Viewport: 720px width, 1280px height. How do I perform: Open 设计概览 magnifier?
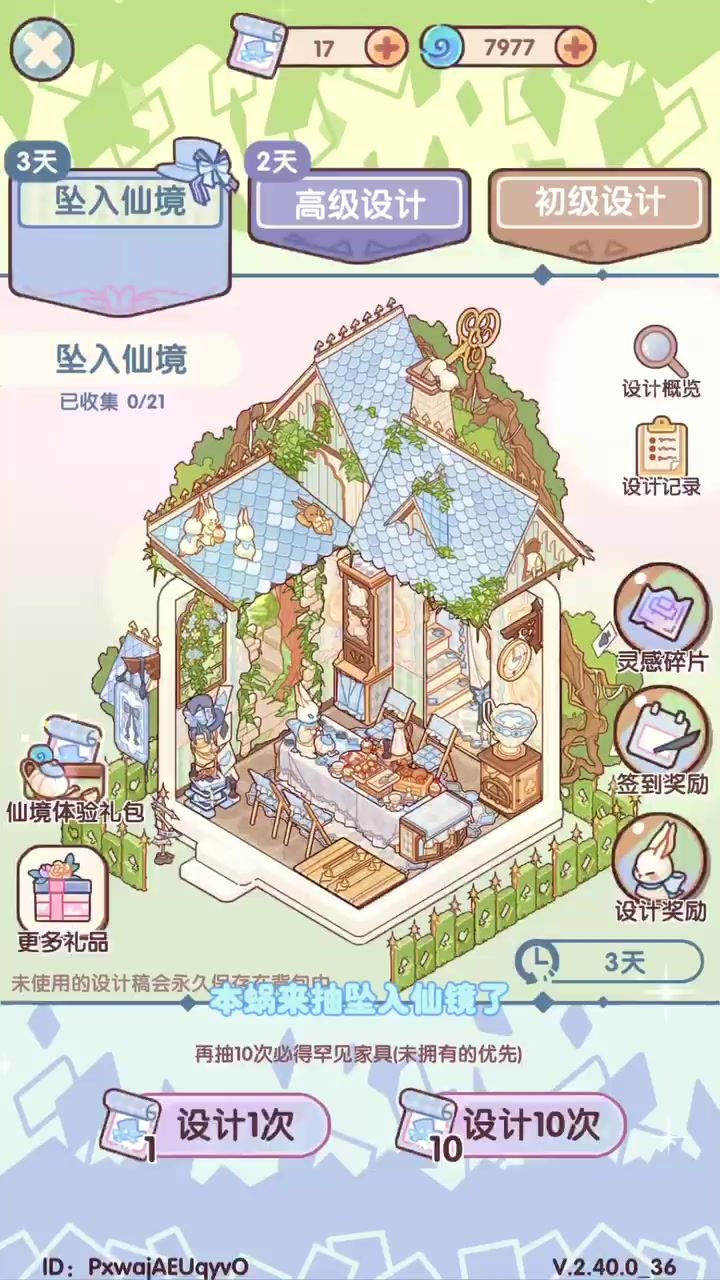pos(661,362)
